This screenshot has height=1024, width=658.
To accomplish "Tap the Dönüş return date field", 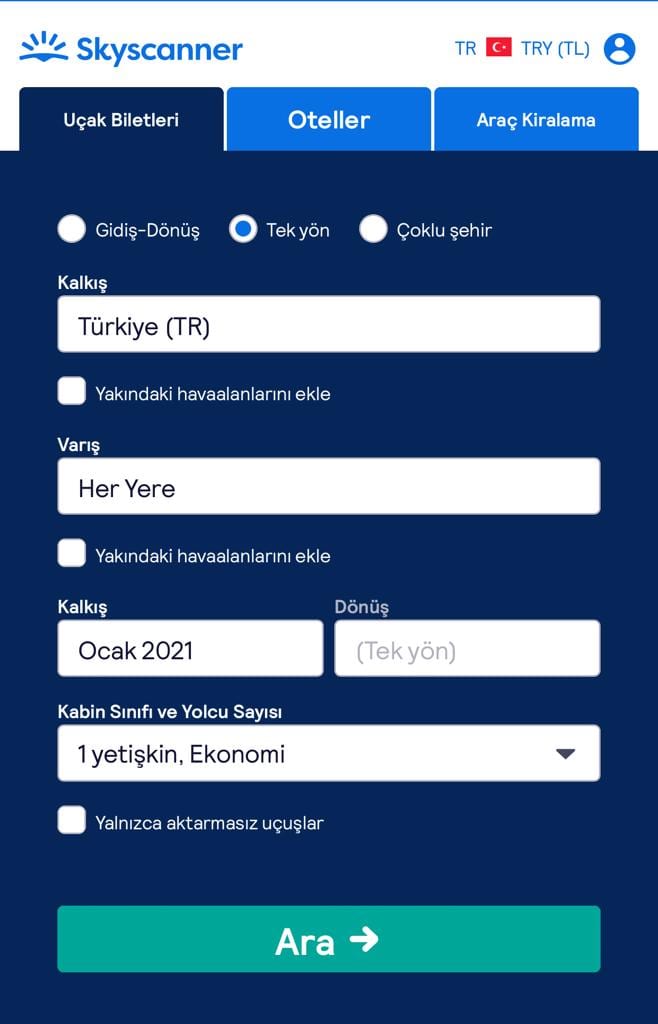I will [x=467, y=649].
